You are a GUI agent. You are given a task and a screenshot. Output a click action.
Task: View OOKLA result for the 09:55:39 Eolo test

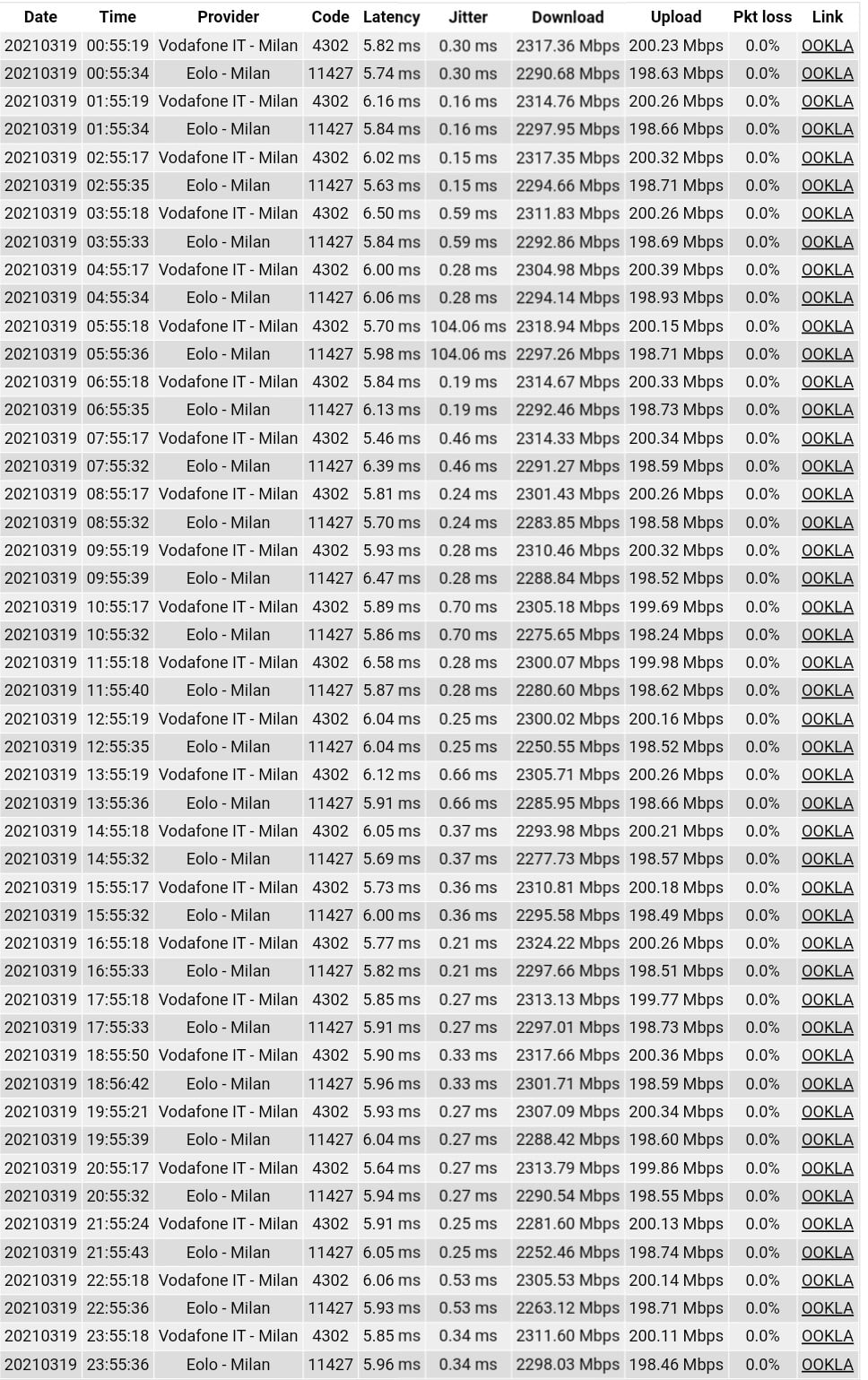point(827,578)
